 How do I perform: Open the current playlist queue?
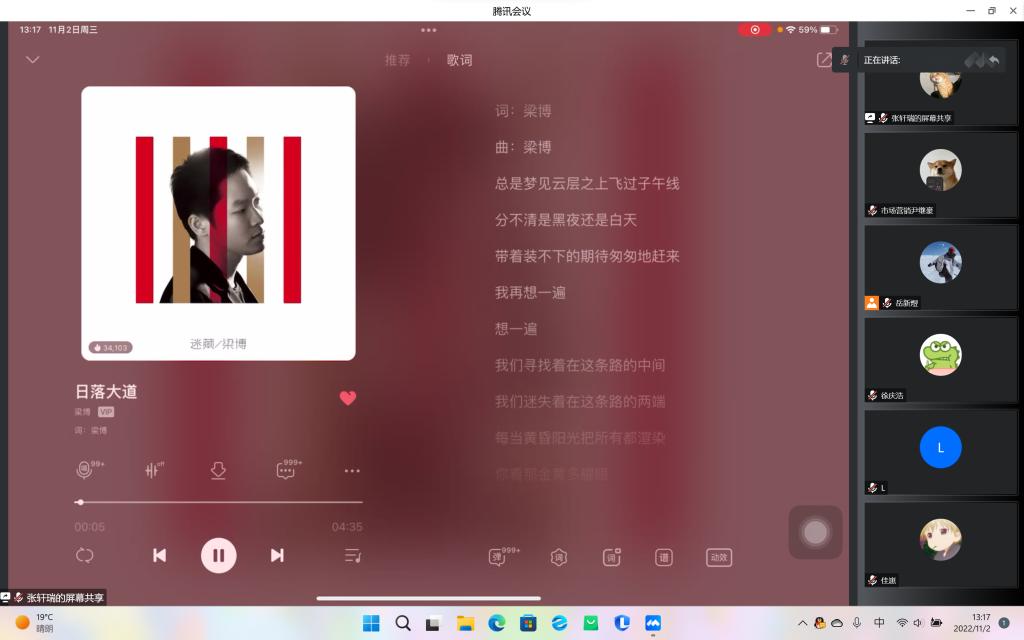pos(352,555)
